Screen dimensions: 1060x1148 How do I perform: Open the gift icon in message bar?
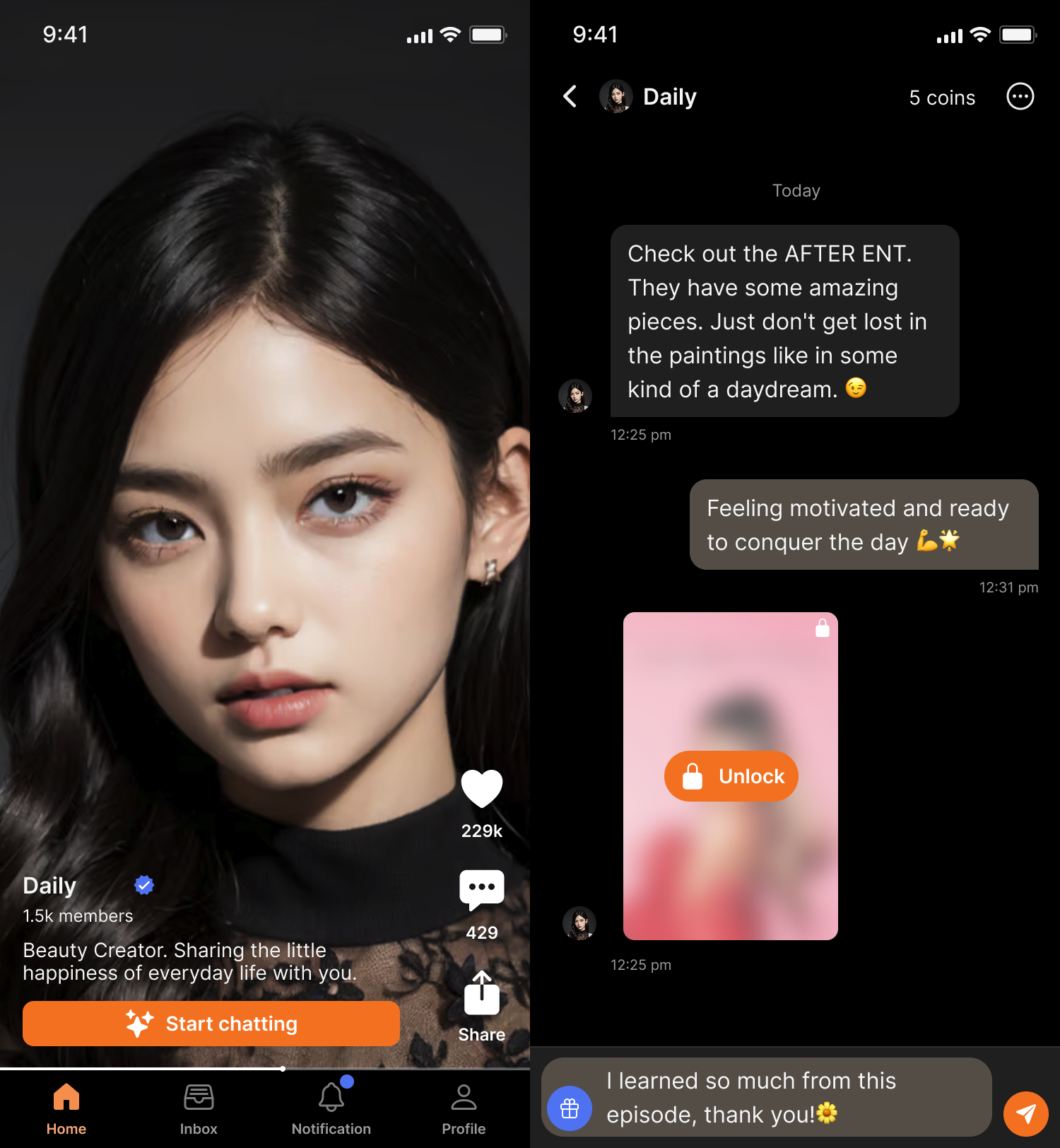570,1108
